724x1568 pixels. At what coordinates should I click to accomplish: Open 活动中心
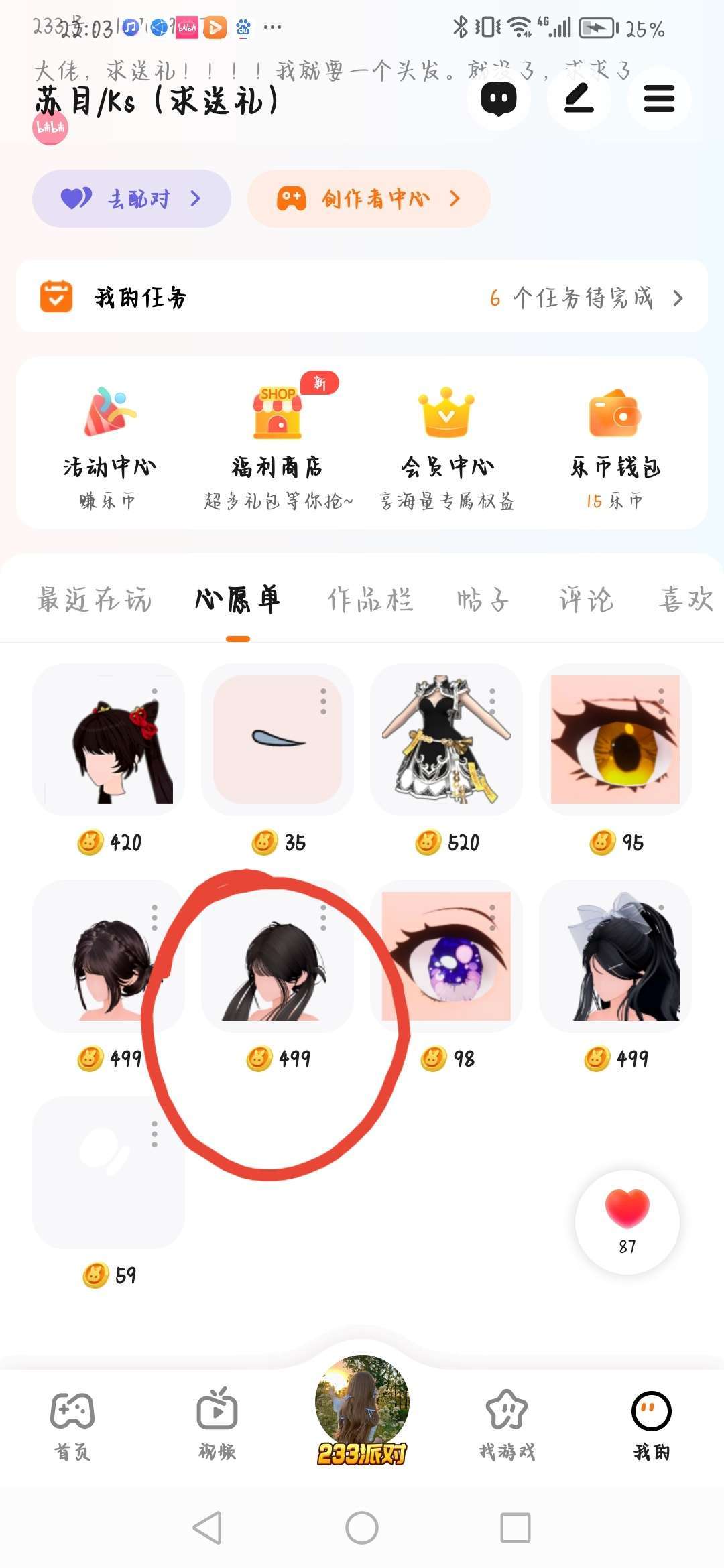[109, 444]
